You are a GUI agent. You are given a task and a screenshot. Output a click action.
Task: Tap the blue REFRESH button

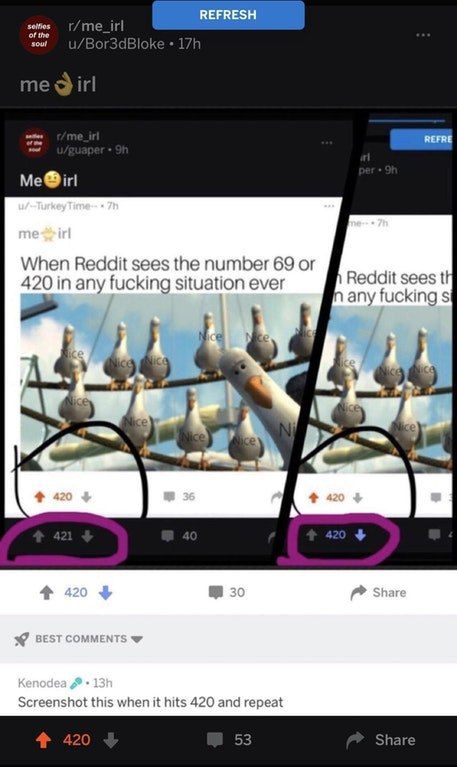[228, 15]
